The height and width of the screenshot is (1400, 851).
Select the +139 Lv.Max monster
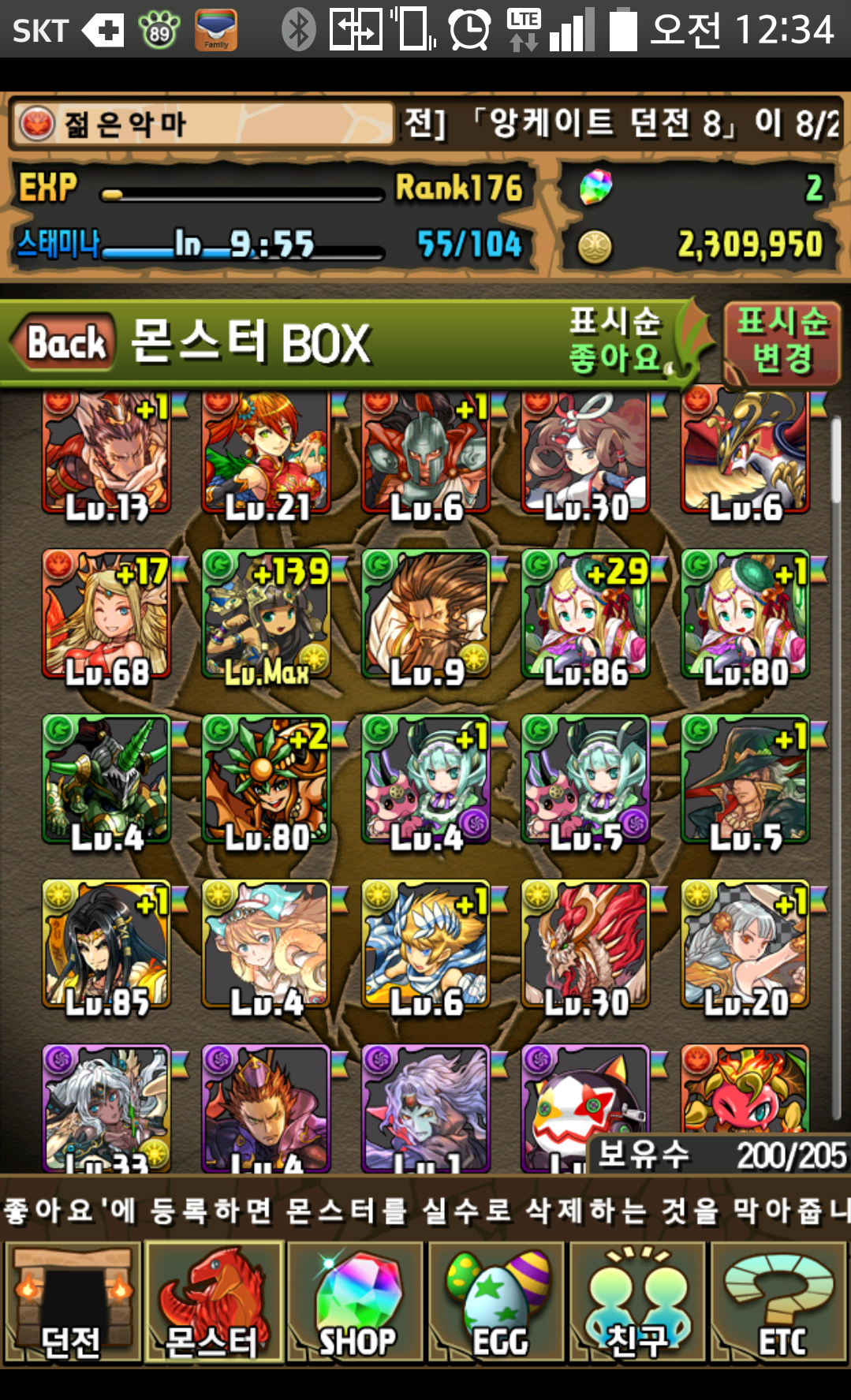(x=267, y=615)
